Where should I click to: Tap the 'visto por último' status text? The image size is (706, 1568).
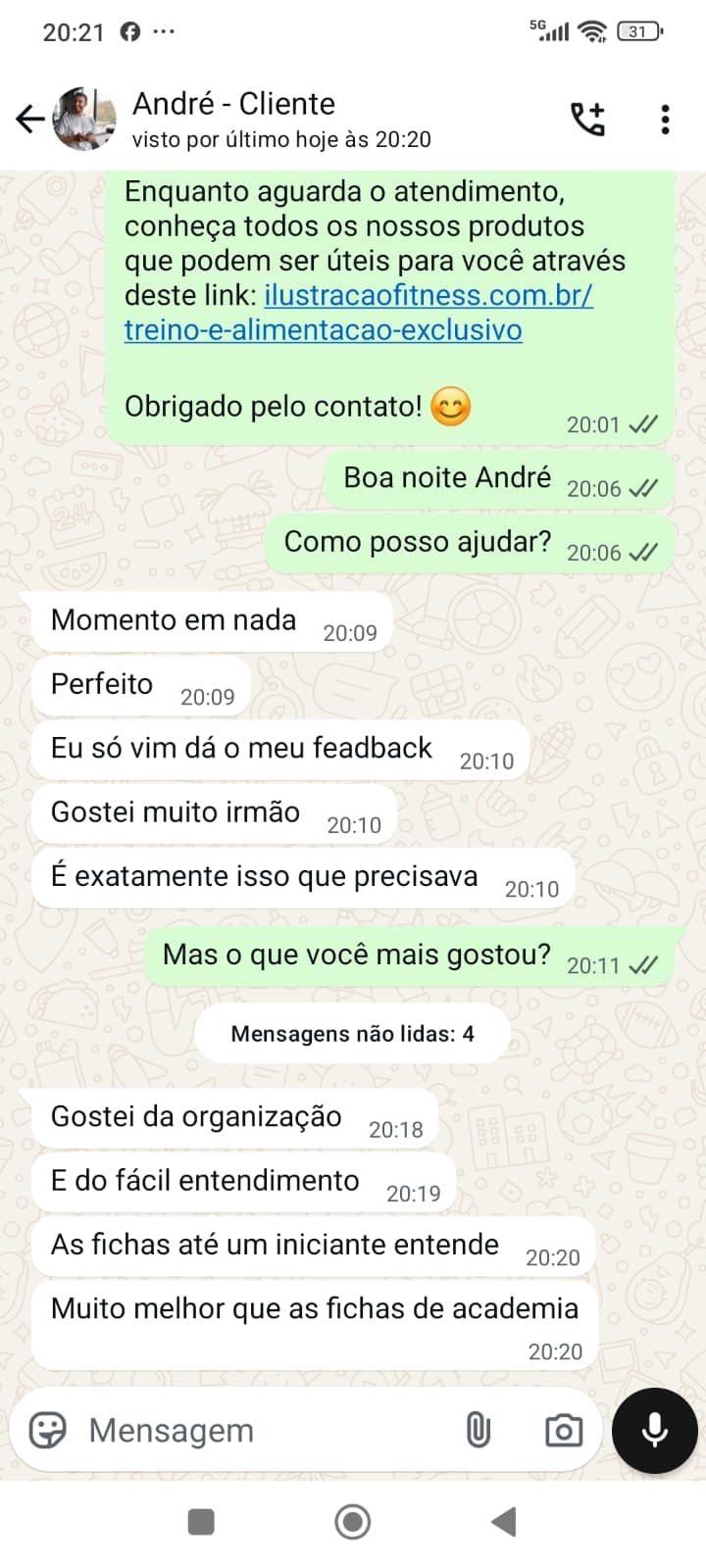280,139
